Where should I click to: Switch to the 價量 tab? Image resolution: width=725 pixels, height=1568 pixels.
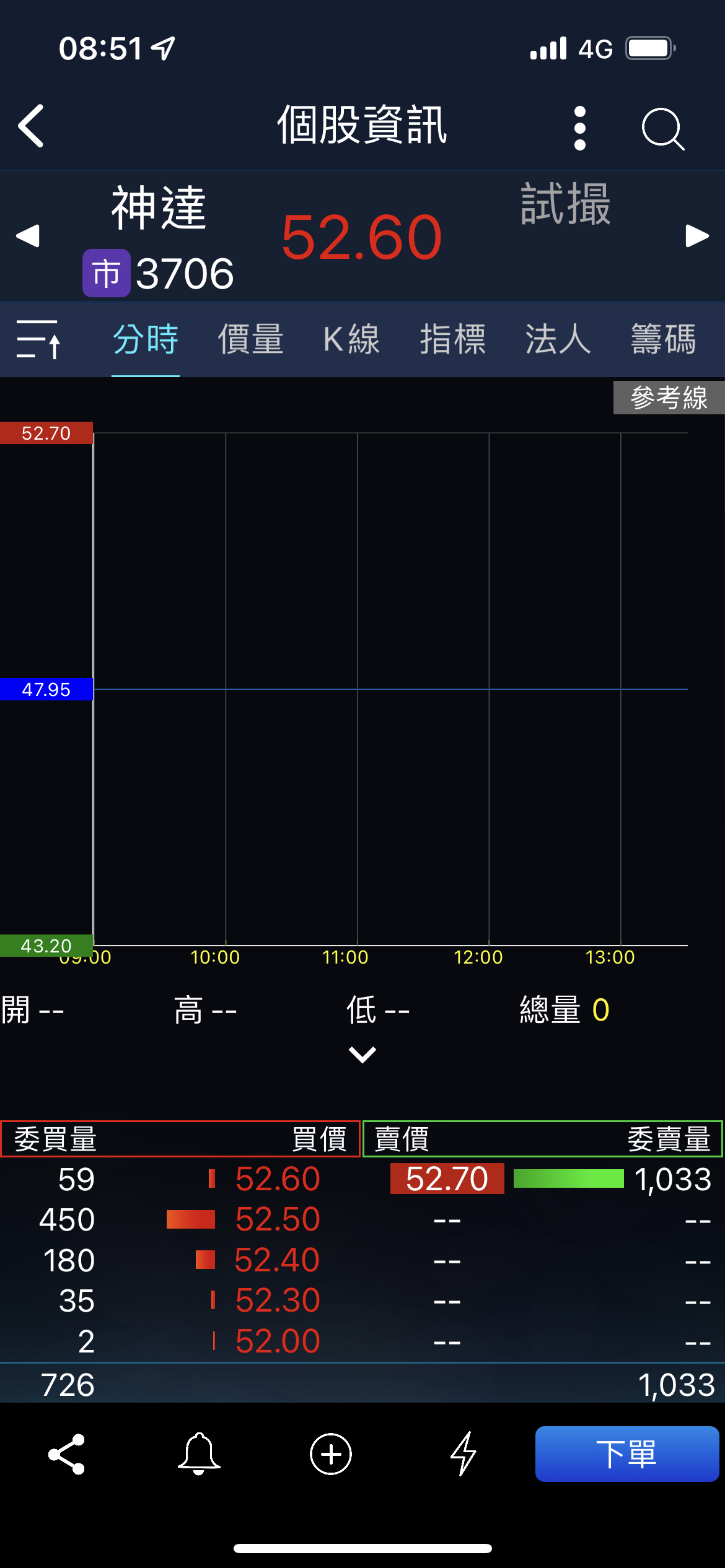(251, 339)
